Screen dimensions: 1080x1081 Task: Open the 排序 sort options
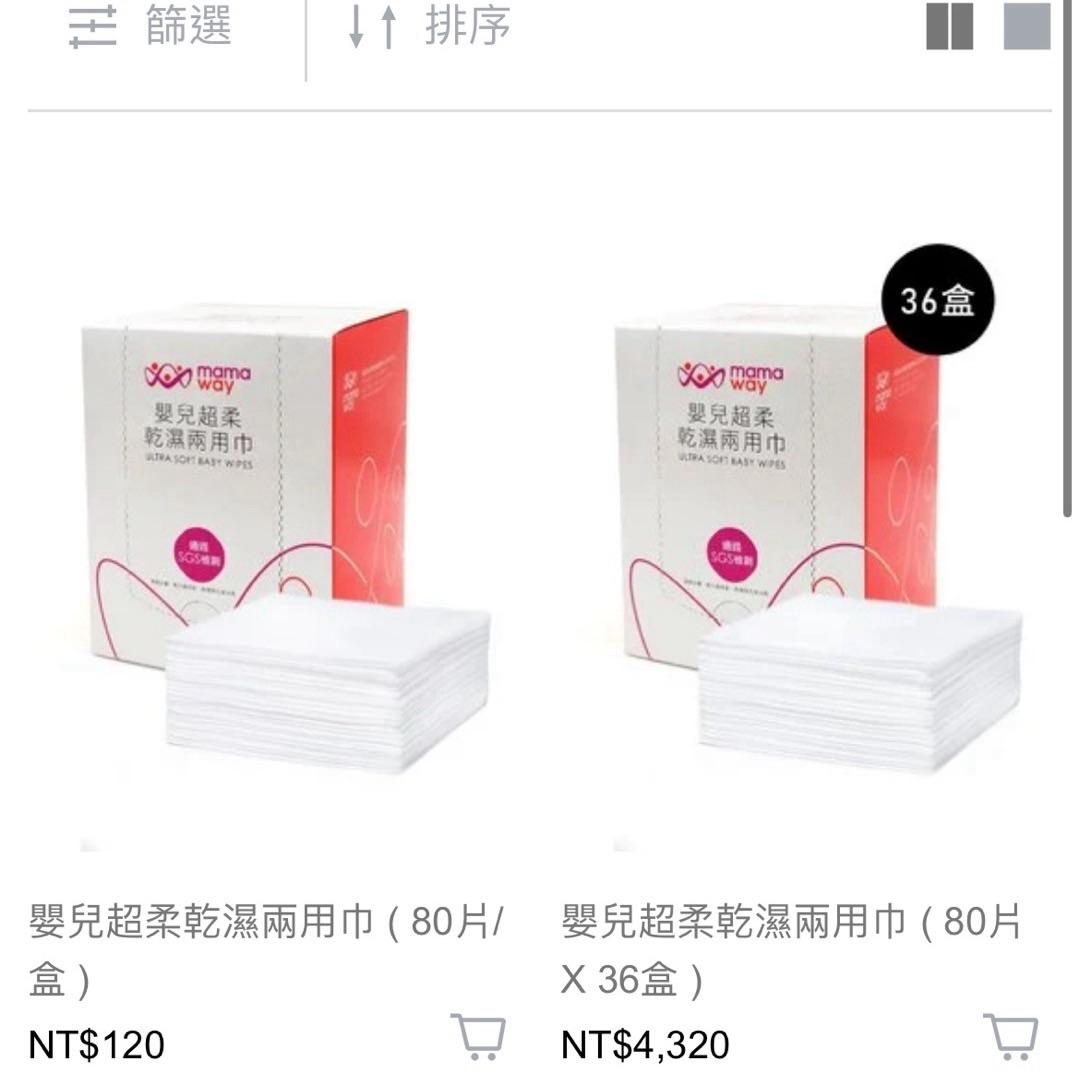point(430,27)
